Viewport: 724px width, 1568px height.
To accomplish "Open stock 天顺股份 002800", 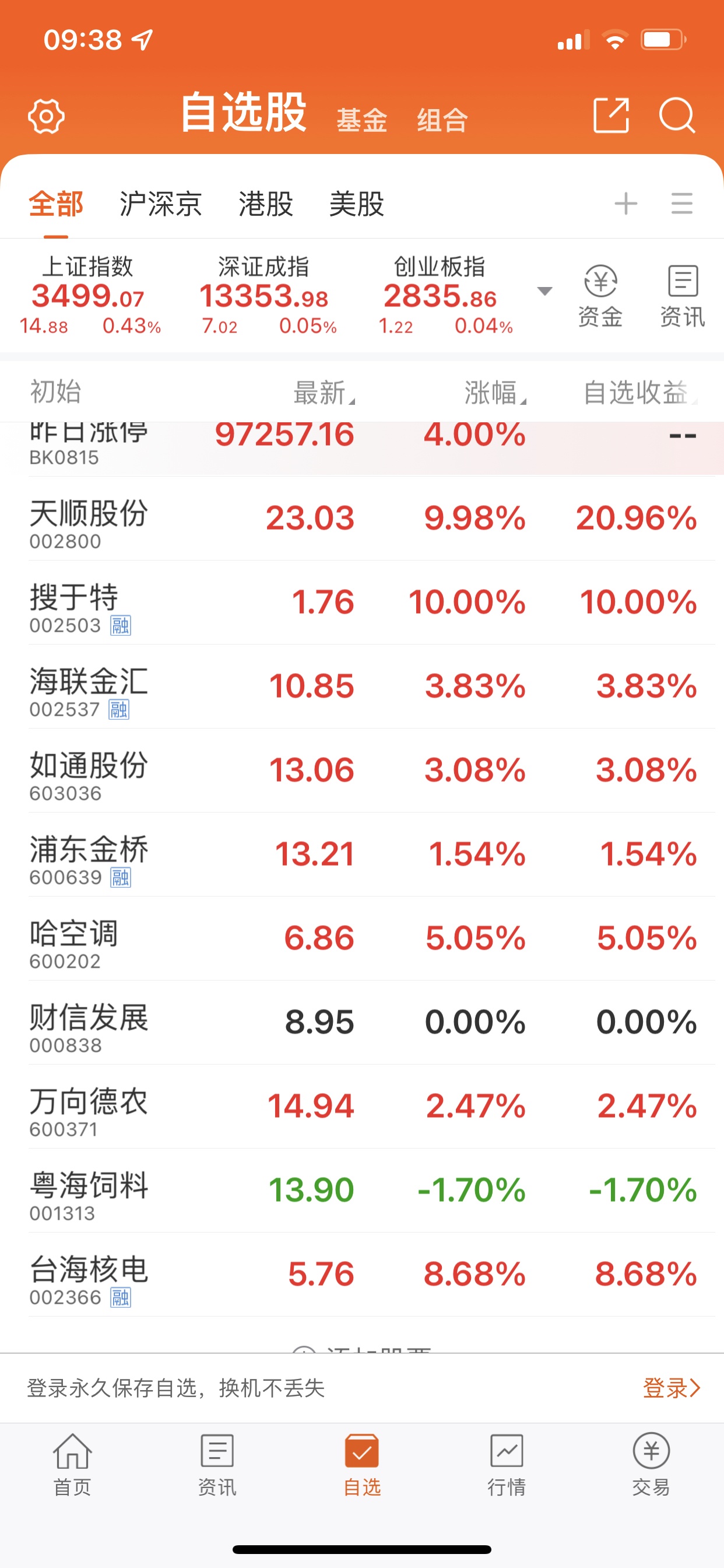I will [x=362, y=519].
